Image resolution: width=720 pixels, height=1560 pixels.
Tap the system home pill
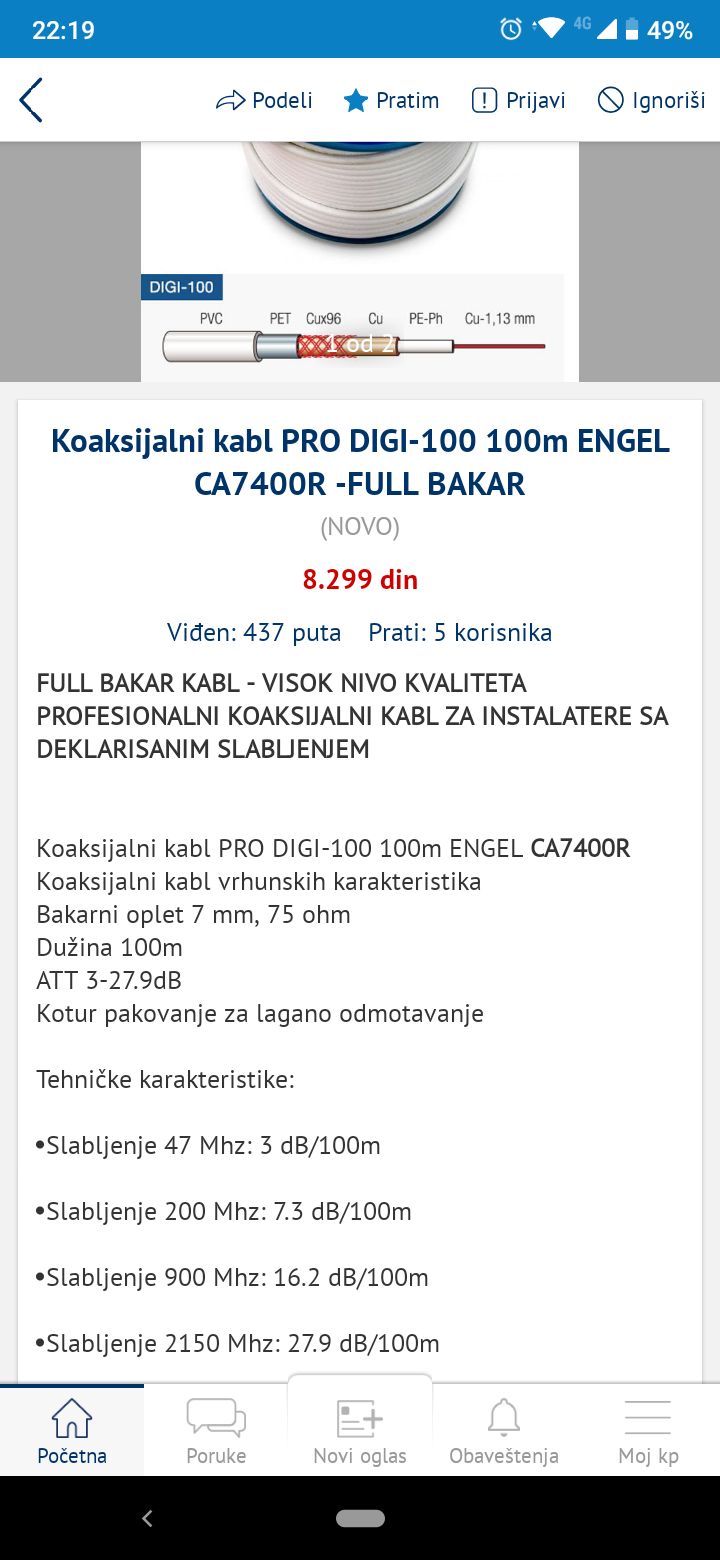360,1518
